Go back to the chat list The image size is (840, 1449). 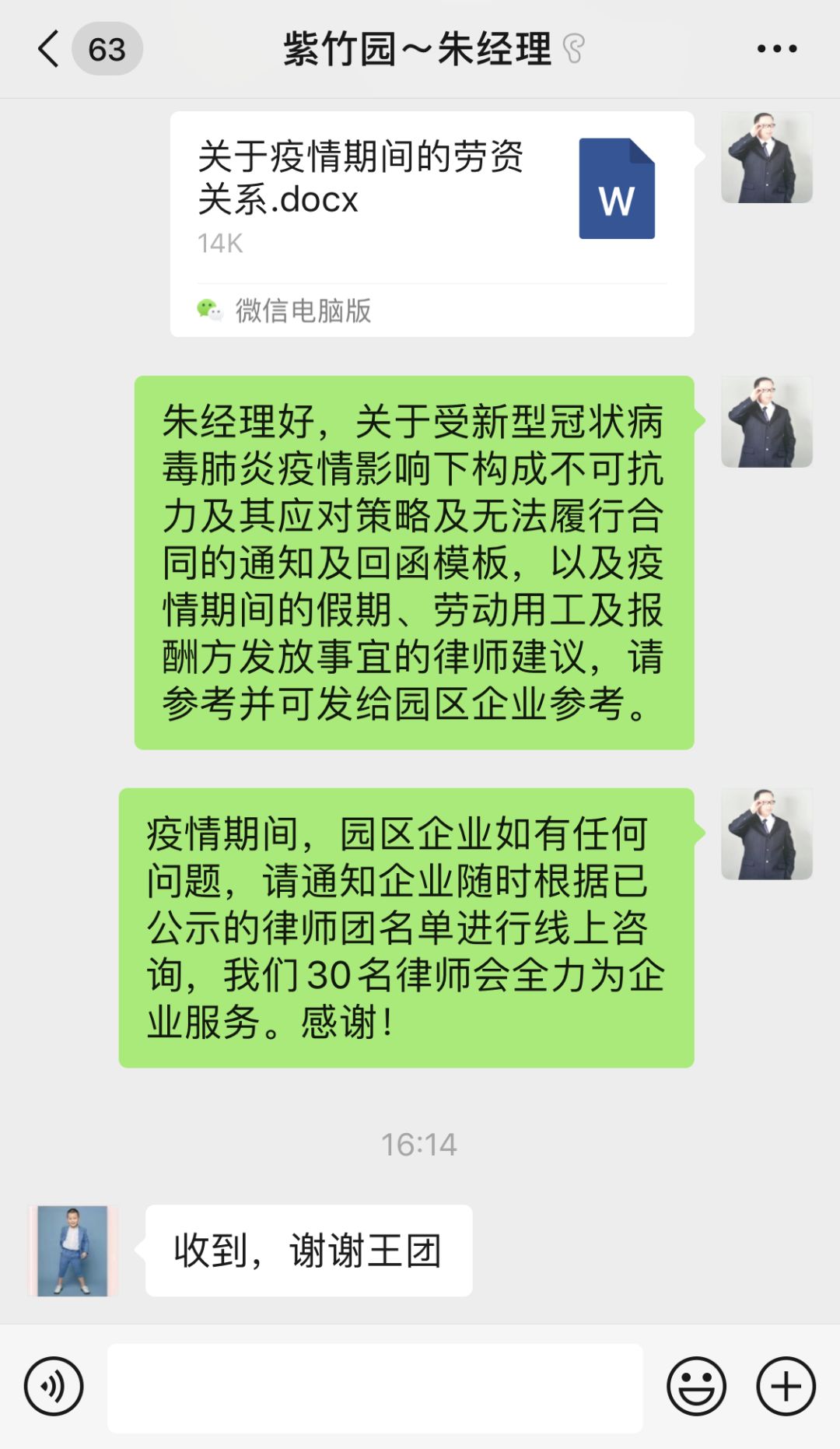[50, 49]
